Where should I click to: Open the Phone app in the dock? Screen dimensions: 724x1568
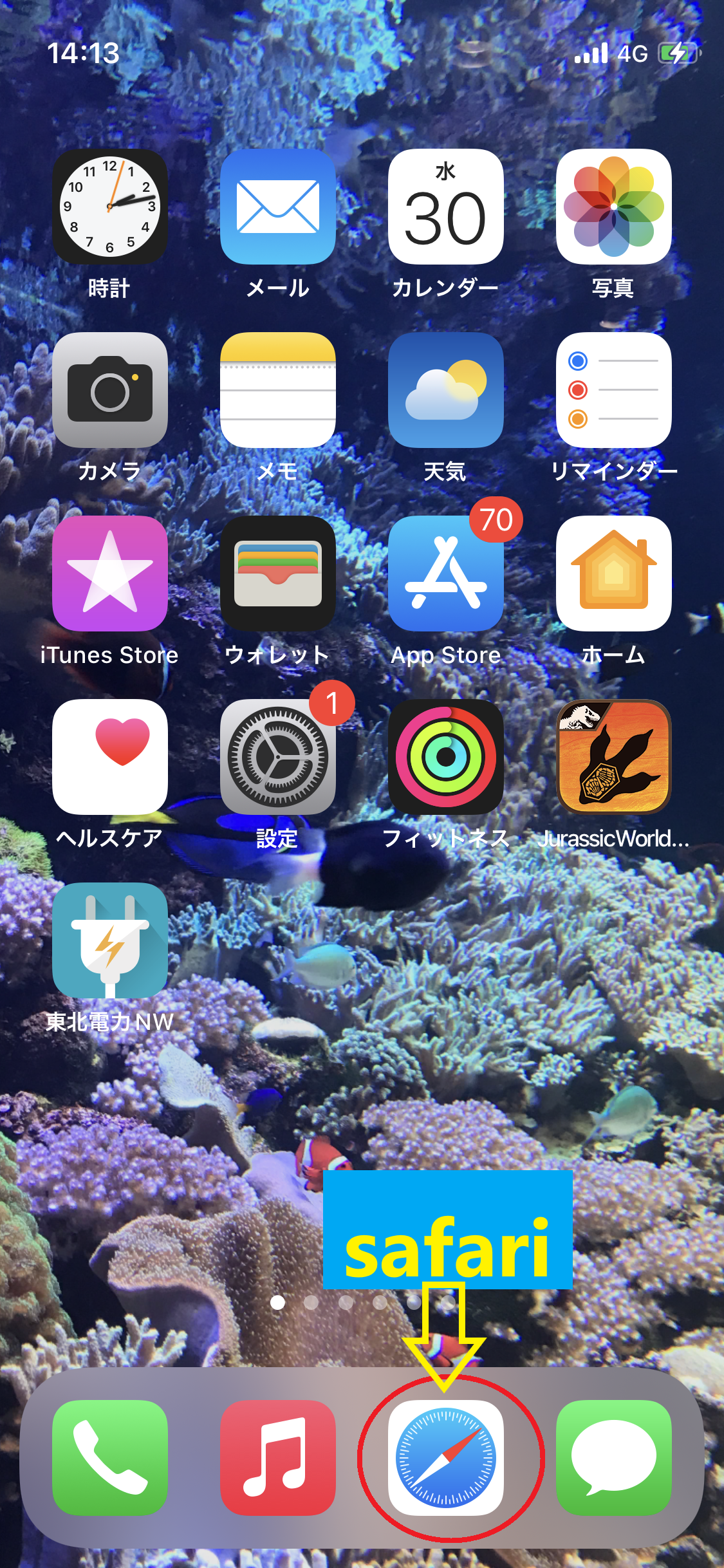coord(110,1458)
